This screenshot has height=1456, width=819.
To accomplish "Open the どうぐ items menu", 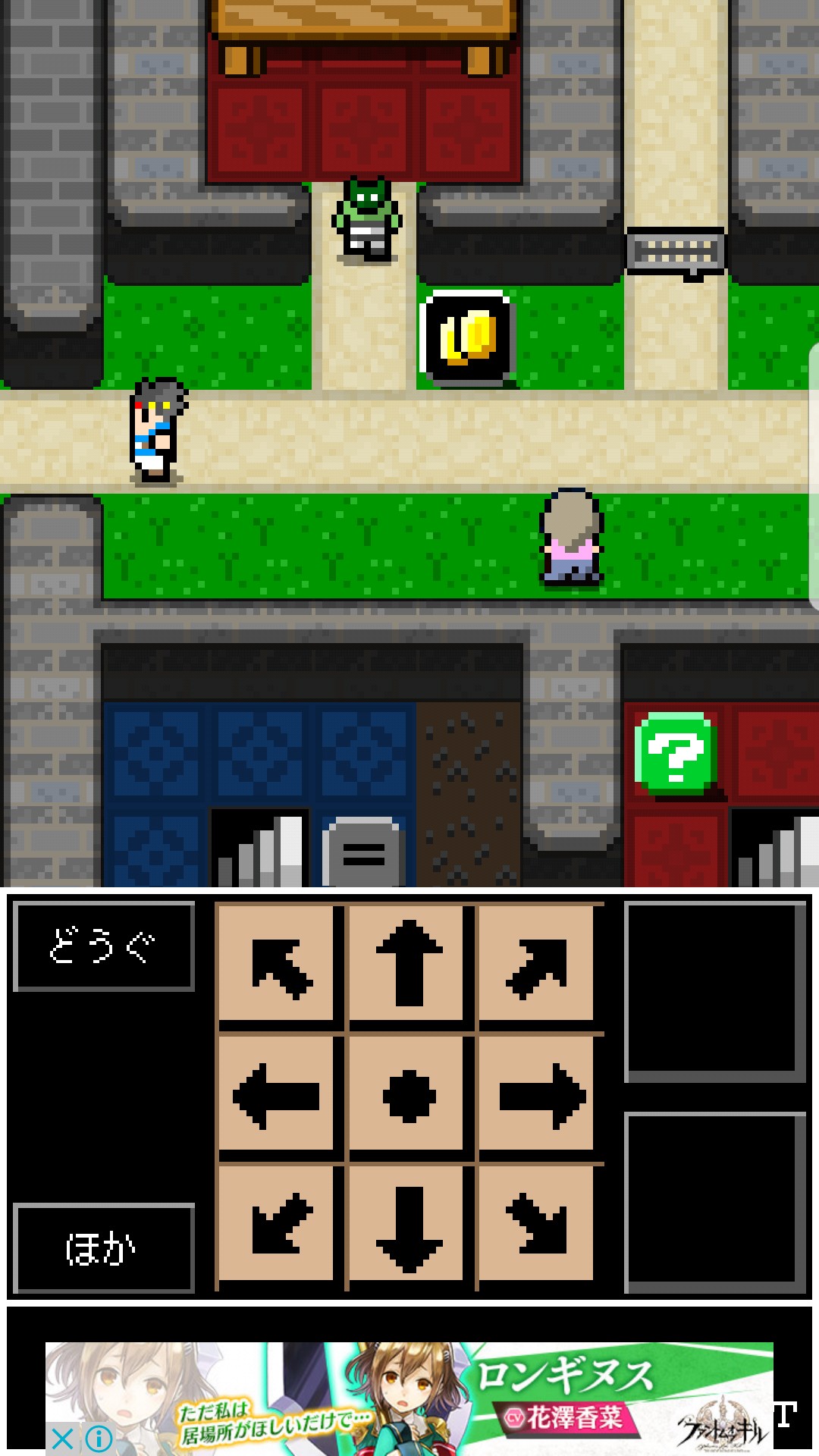I will pos(104,946).
